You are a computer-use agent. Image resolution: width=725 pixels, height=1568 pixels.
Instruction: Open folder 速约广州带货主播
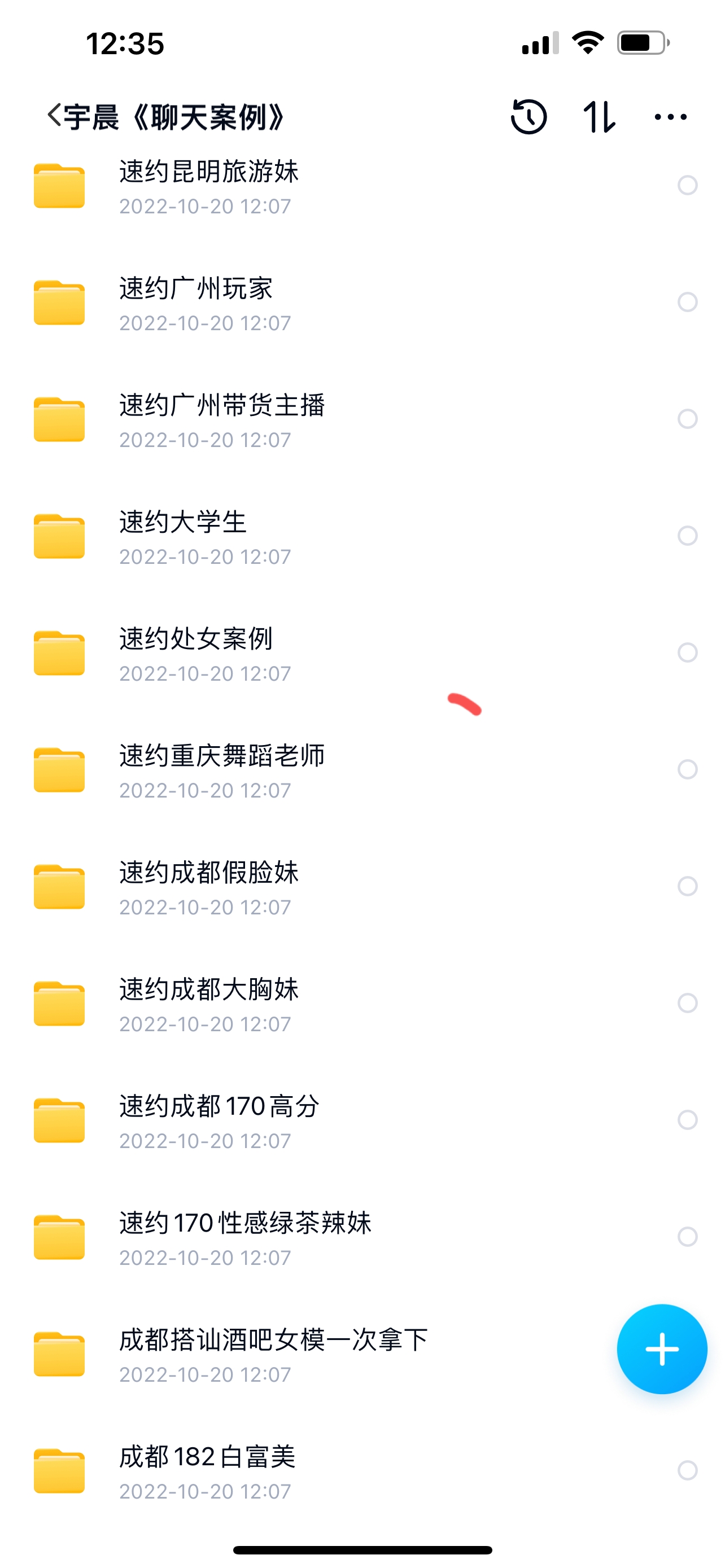pos(221,419)
